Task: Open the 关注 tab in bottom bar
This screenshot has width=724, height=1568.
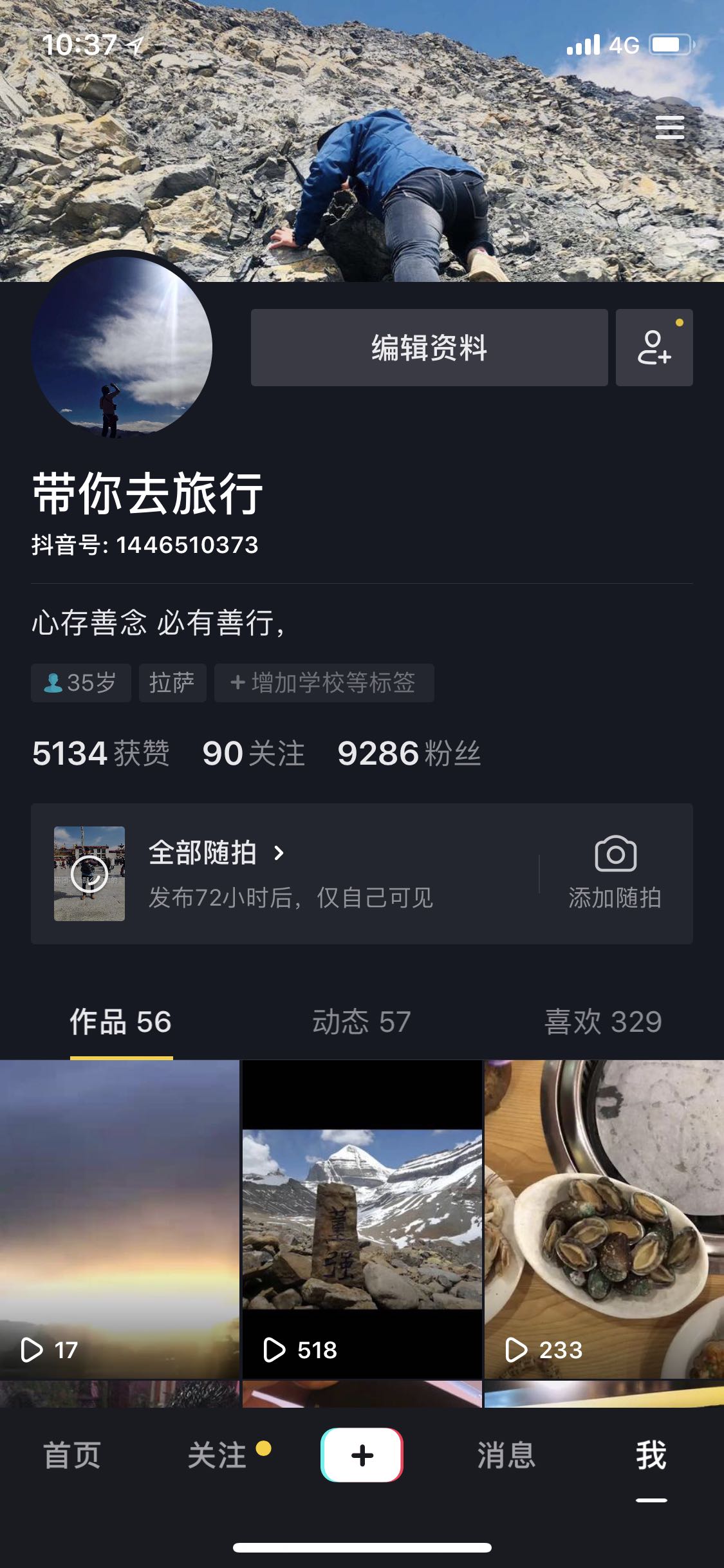Action: coord(218,1455)
